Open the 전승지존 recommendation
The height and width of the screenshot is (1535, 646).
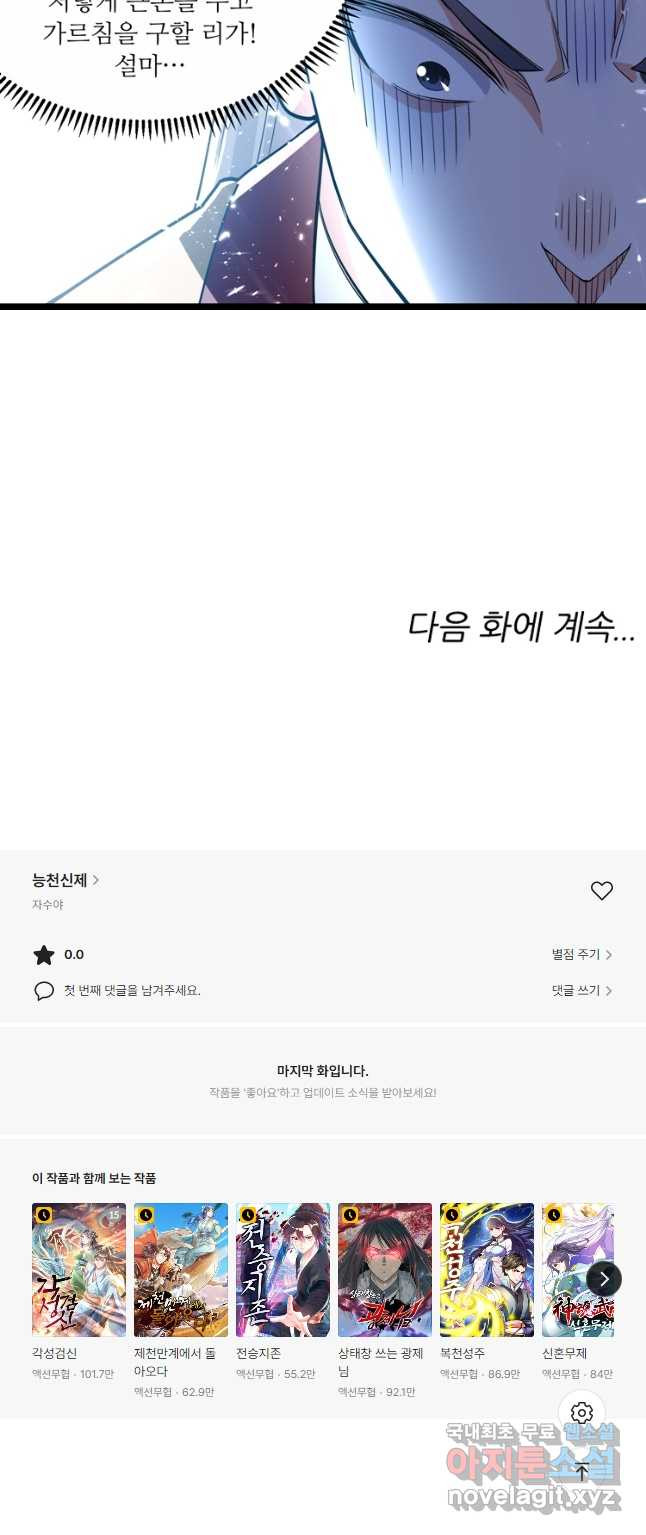click(283, 1270)
